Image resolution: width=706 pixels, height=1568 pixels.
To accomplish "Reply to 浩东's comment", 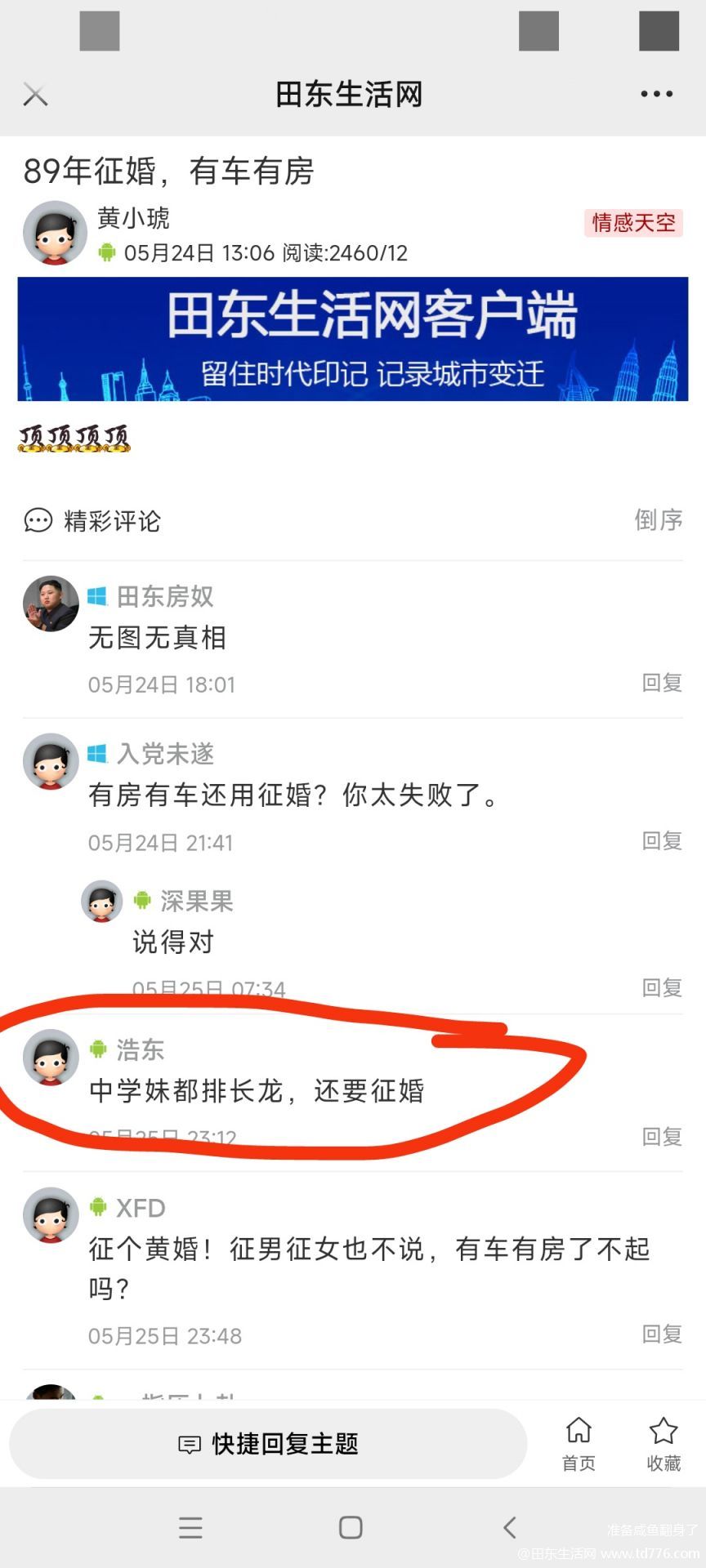I will (662, 1136).
